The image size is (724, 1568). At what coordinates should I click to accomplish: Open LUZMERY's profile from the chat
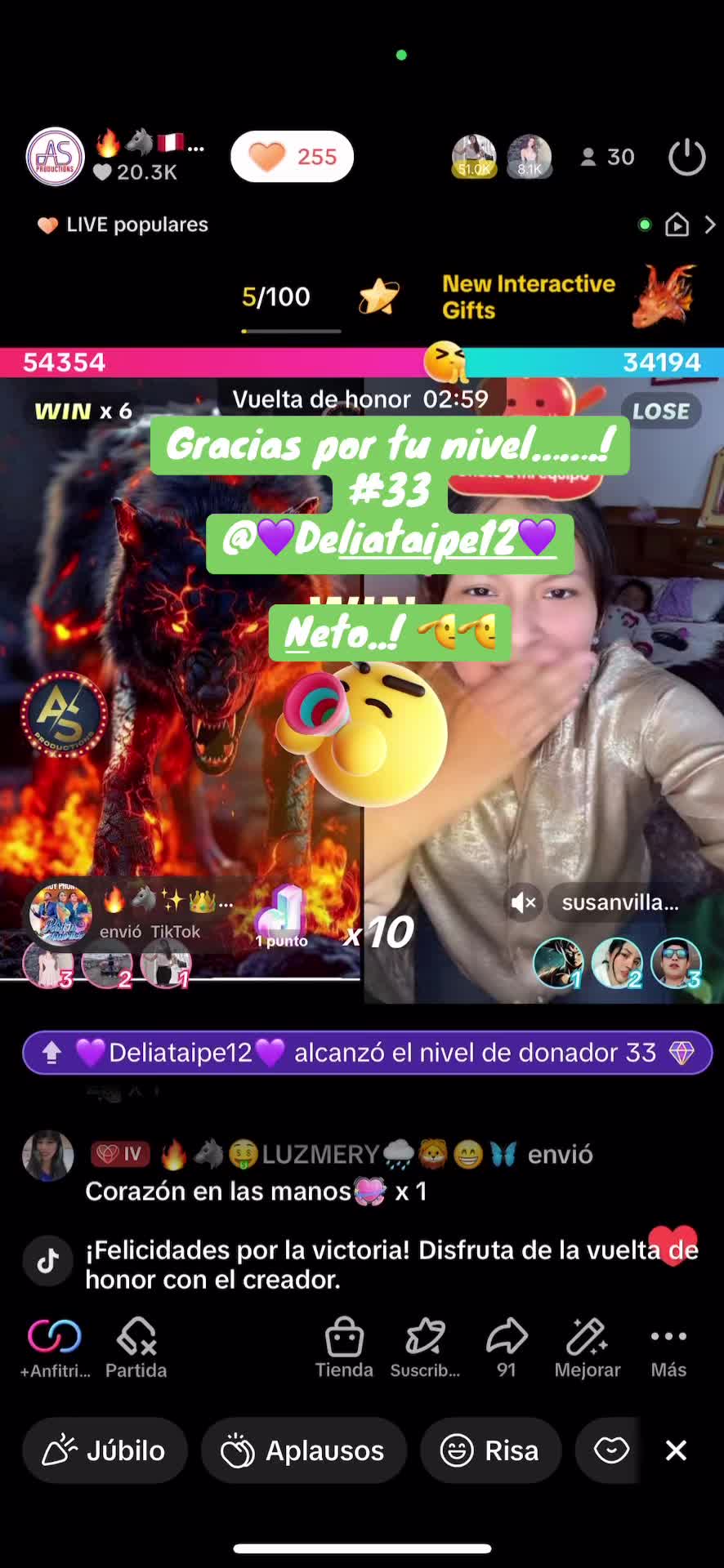[x=48, y=1156]
